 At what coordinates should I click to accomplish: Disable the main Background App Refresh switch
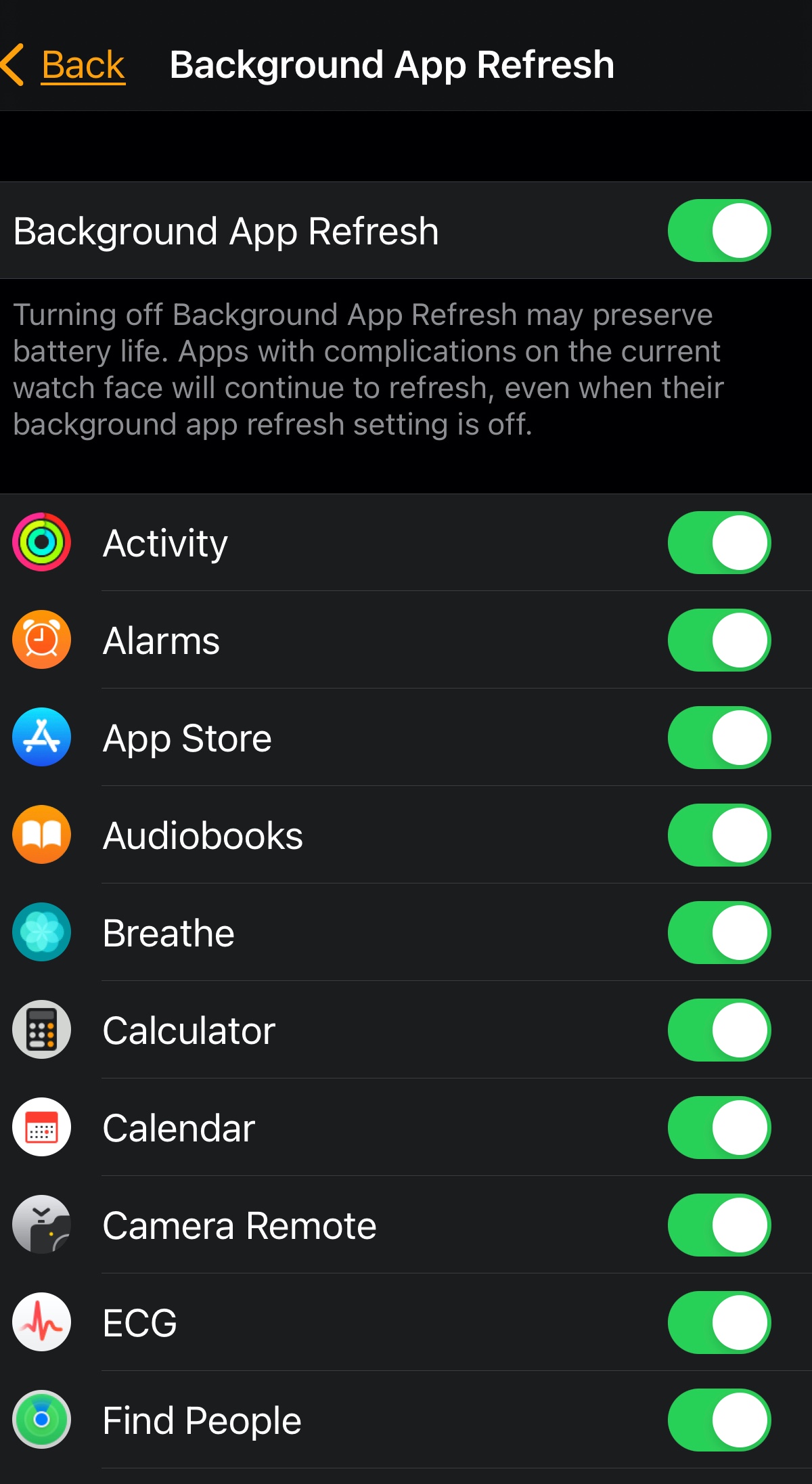(x=719, y=231)
